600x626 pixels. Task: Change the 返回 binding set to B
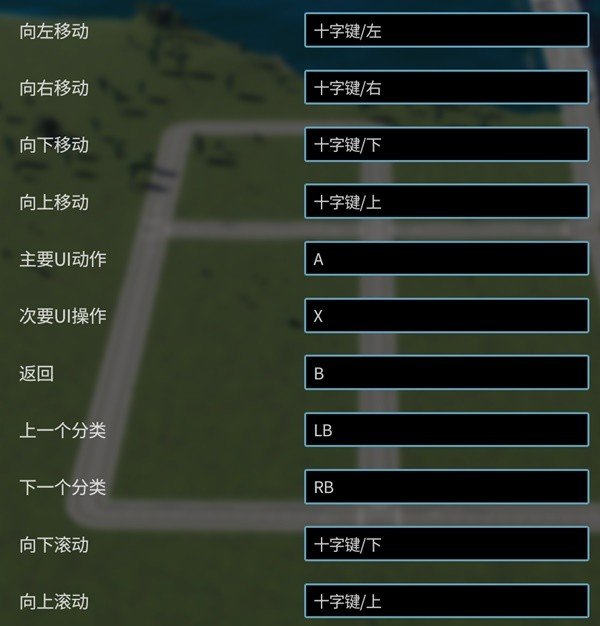(x=446, y=373)
